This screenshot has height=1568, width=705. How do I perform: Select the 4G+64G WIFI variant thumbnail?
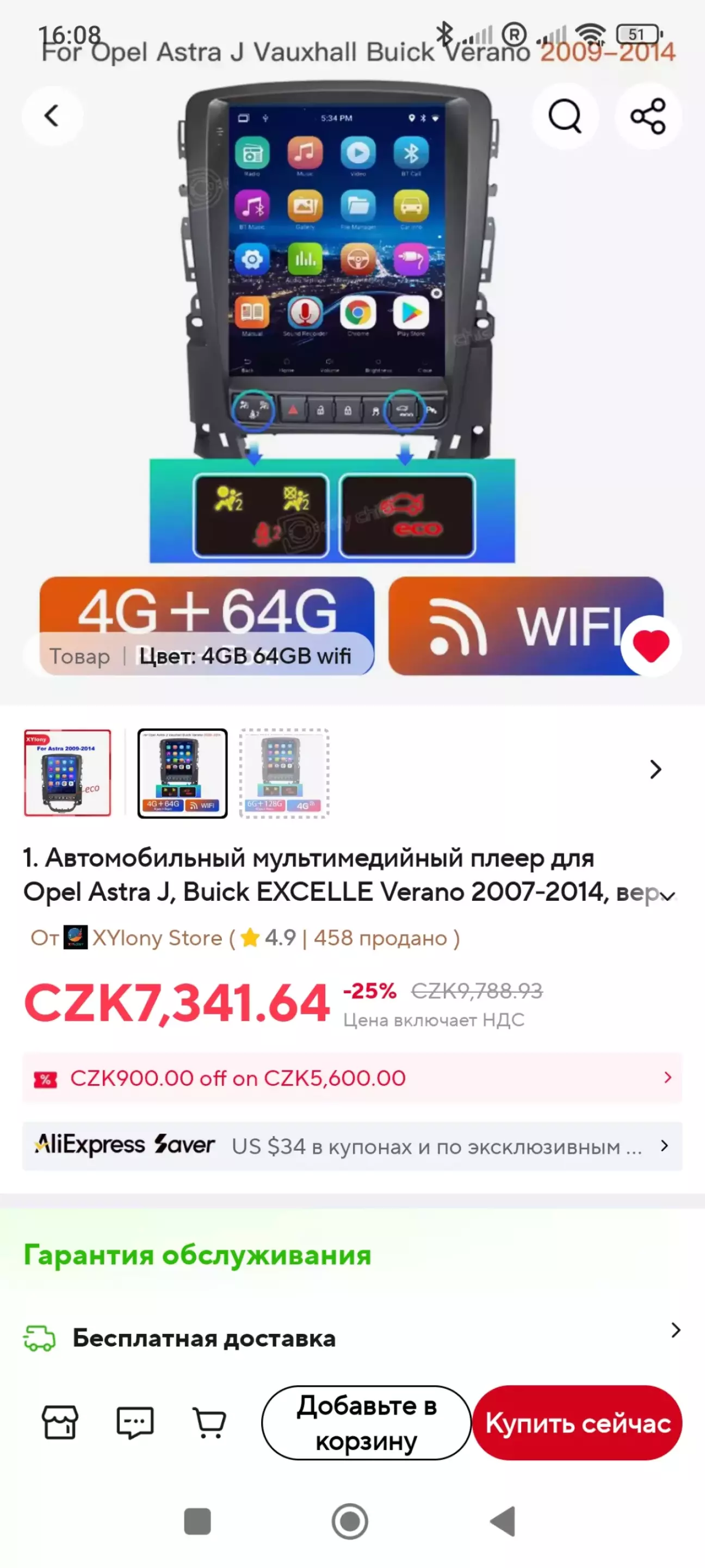point(182,773)
